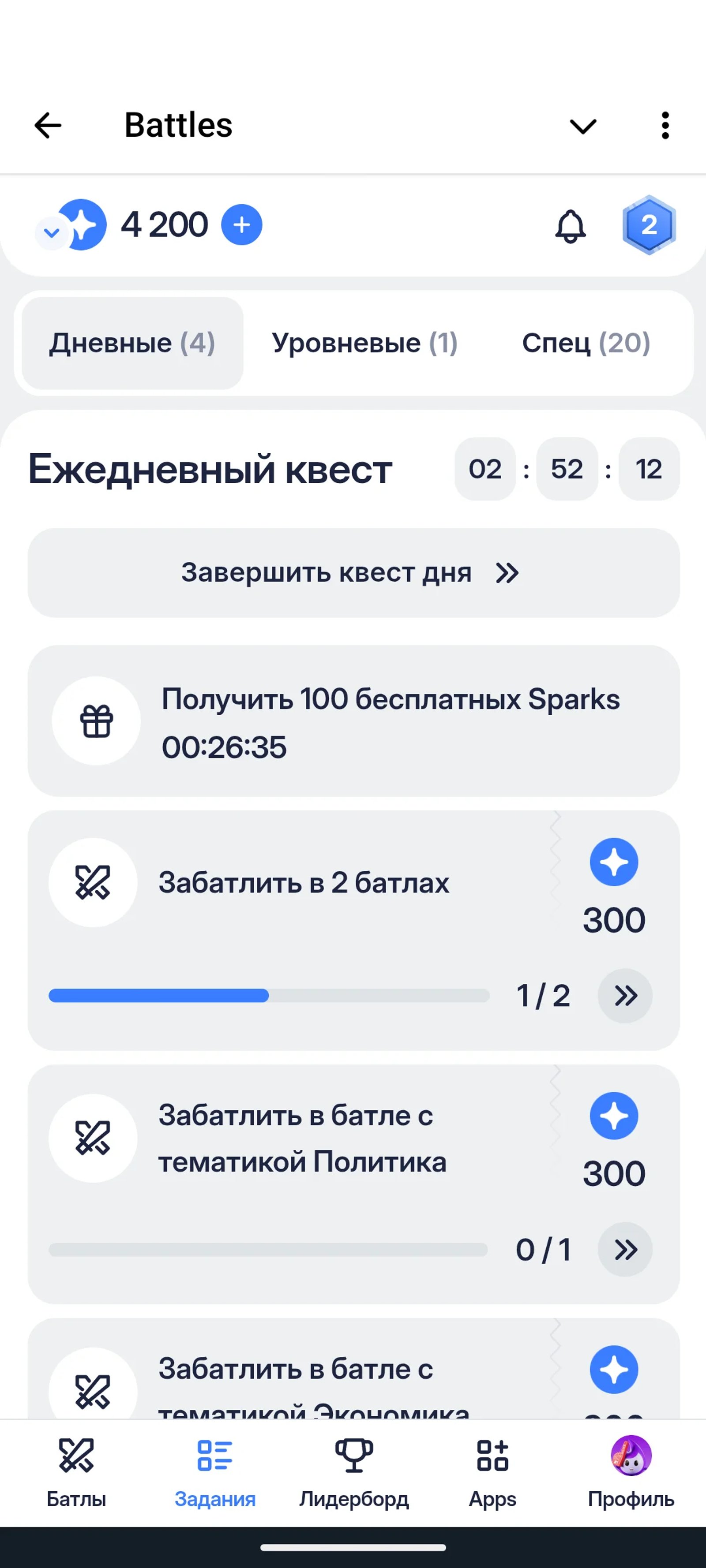Open notifications via the bell icon
The image size is (706, 1568).
pos(571,226)
